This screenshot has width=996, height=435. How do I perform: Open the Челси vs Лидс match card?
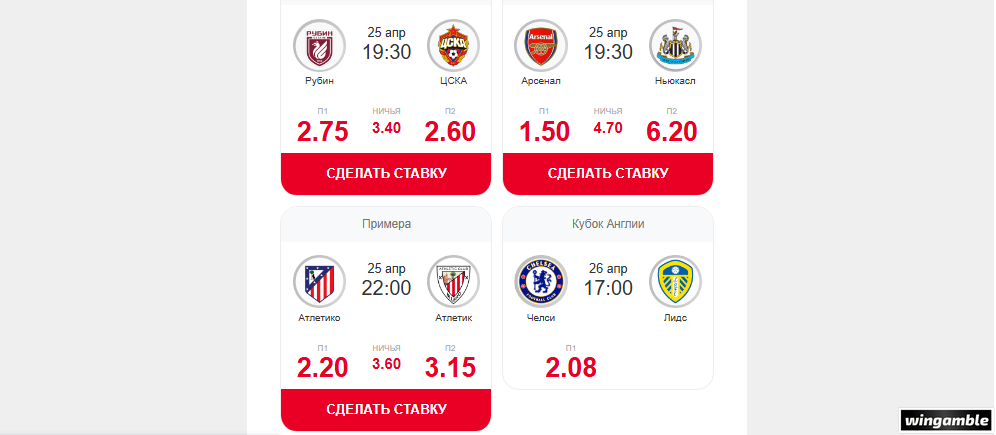(607, 290)
